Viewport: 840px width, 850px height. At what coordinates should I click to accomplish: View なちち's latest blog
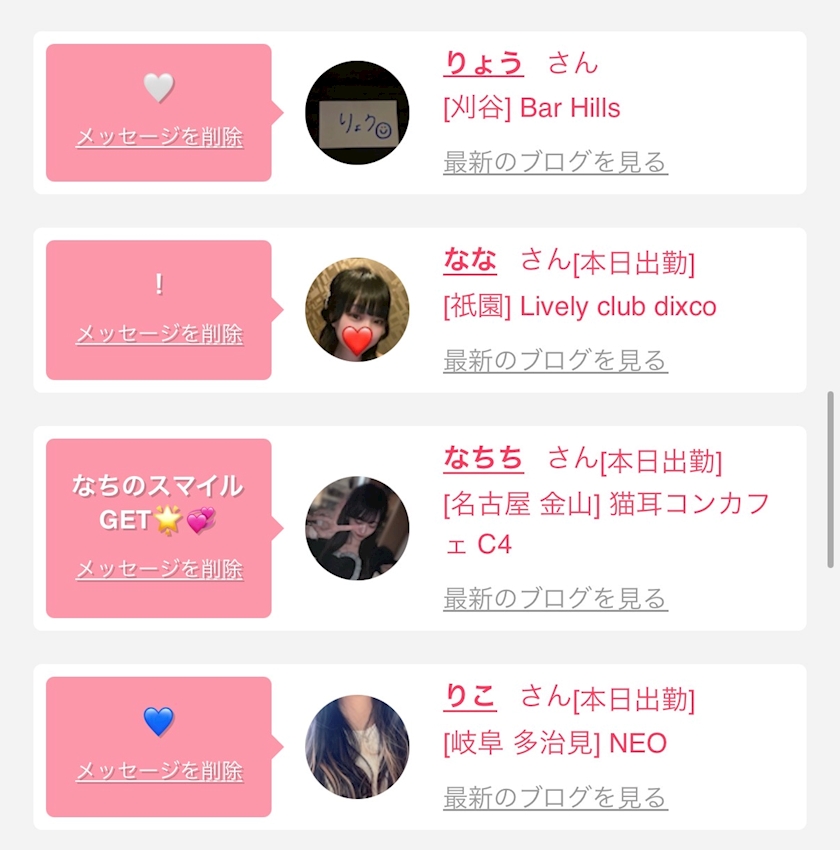tap(555, 599)
